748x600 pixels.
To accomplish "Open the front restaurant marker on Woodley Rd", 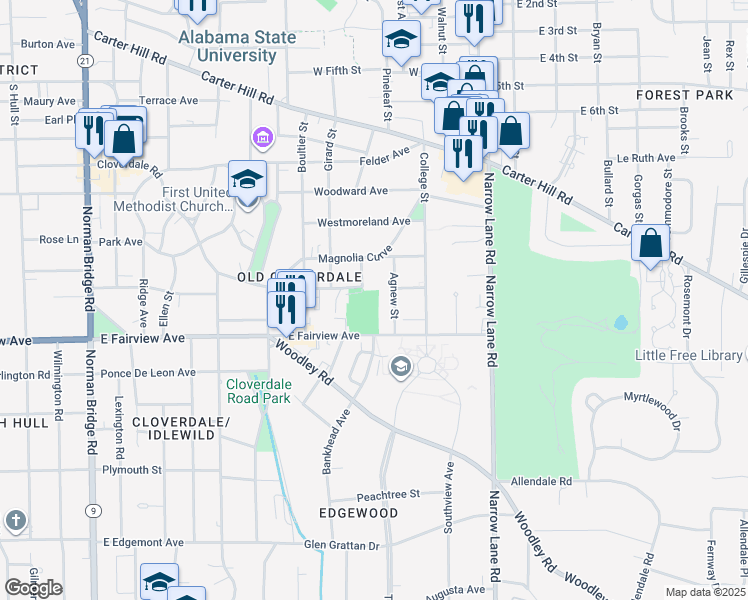I will [286, 311].
